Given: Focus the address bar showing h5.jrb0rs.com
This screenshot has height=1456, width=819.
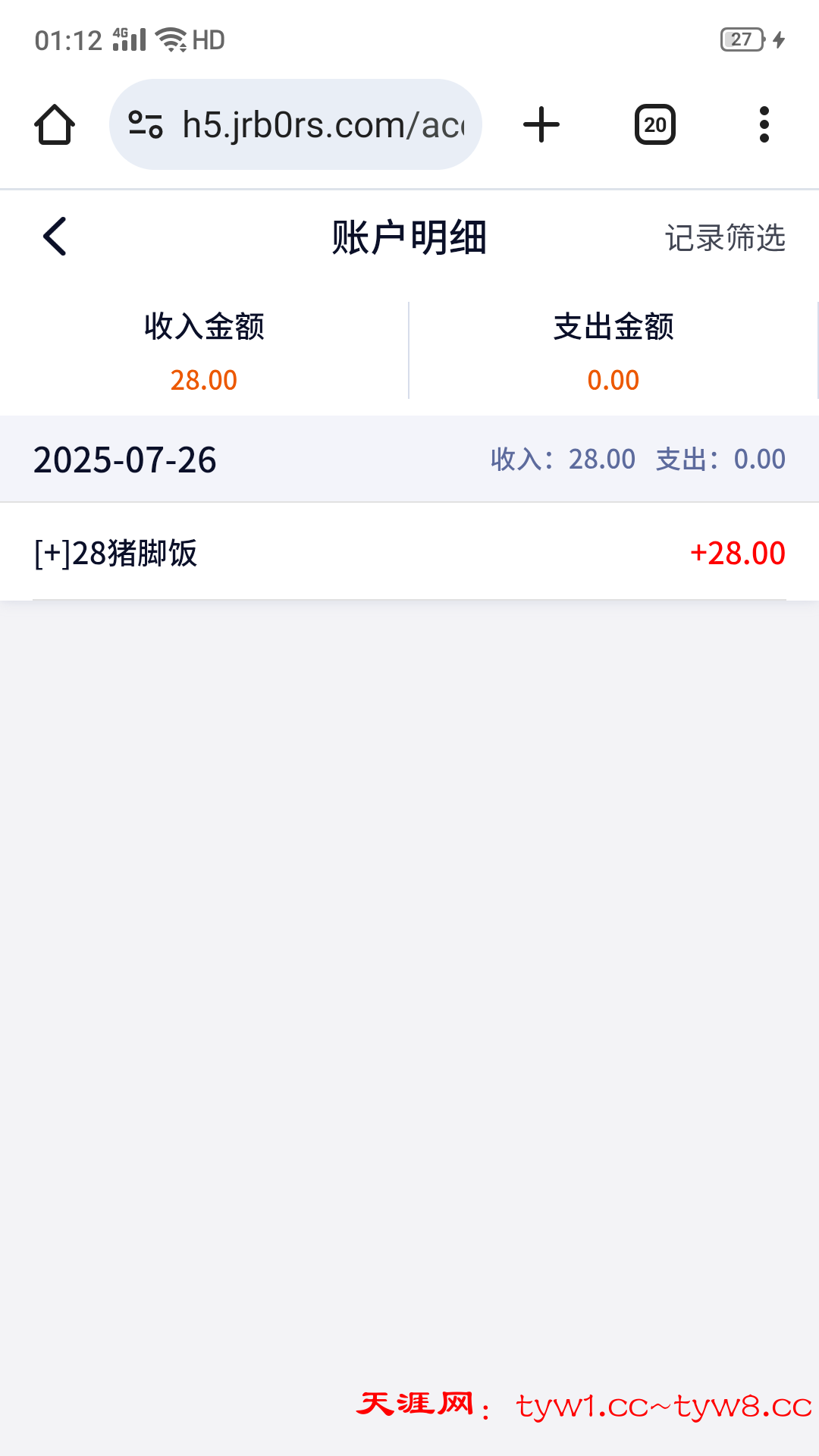Looking at the screenshot, I should (322, 125).
